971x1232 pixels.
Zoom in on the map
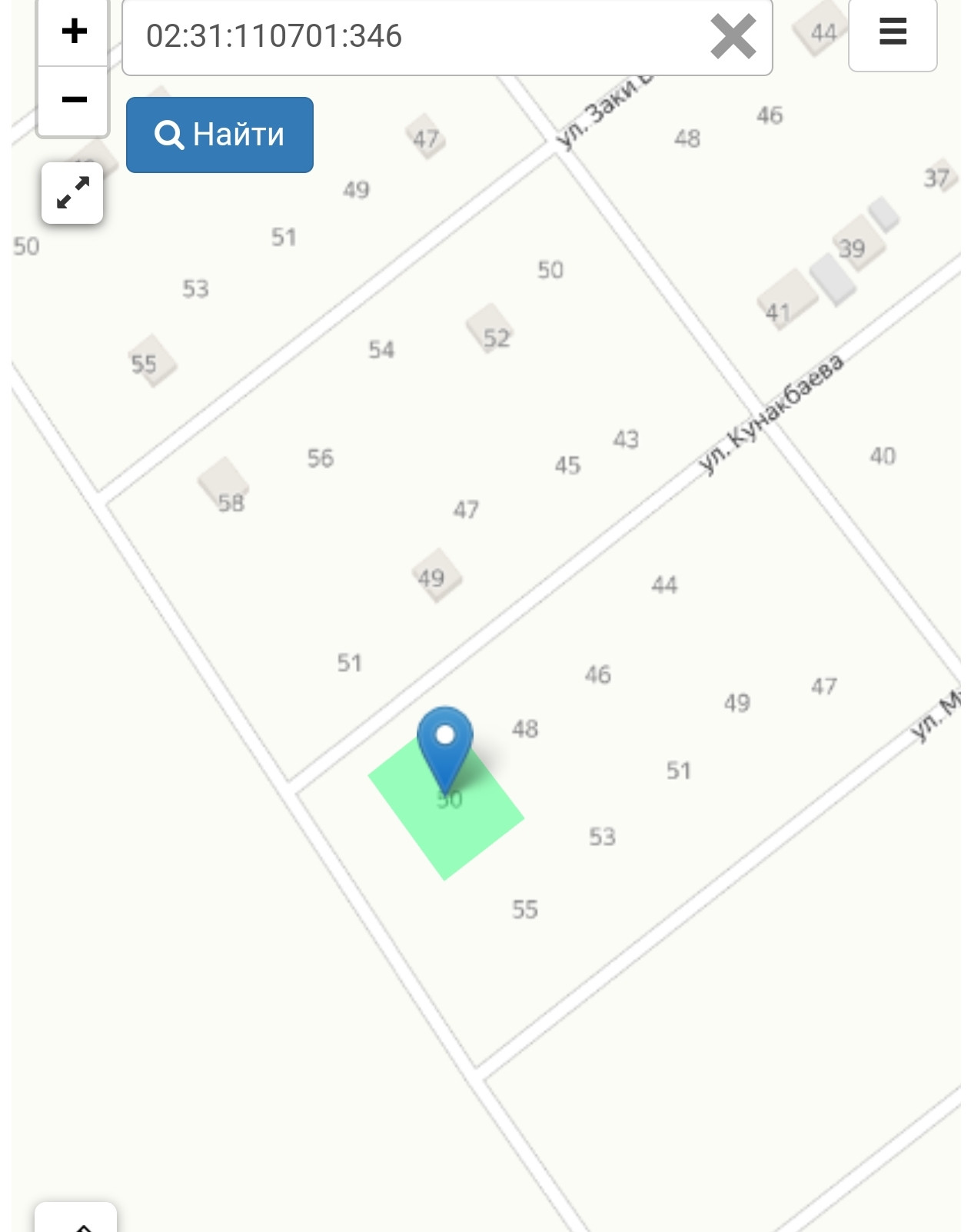click(x=74, y=32)
